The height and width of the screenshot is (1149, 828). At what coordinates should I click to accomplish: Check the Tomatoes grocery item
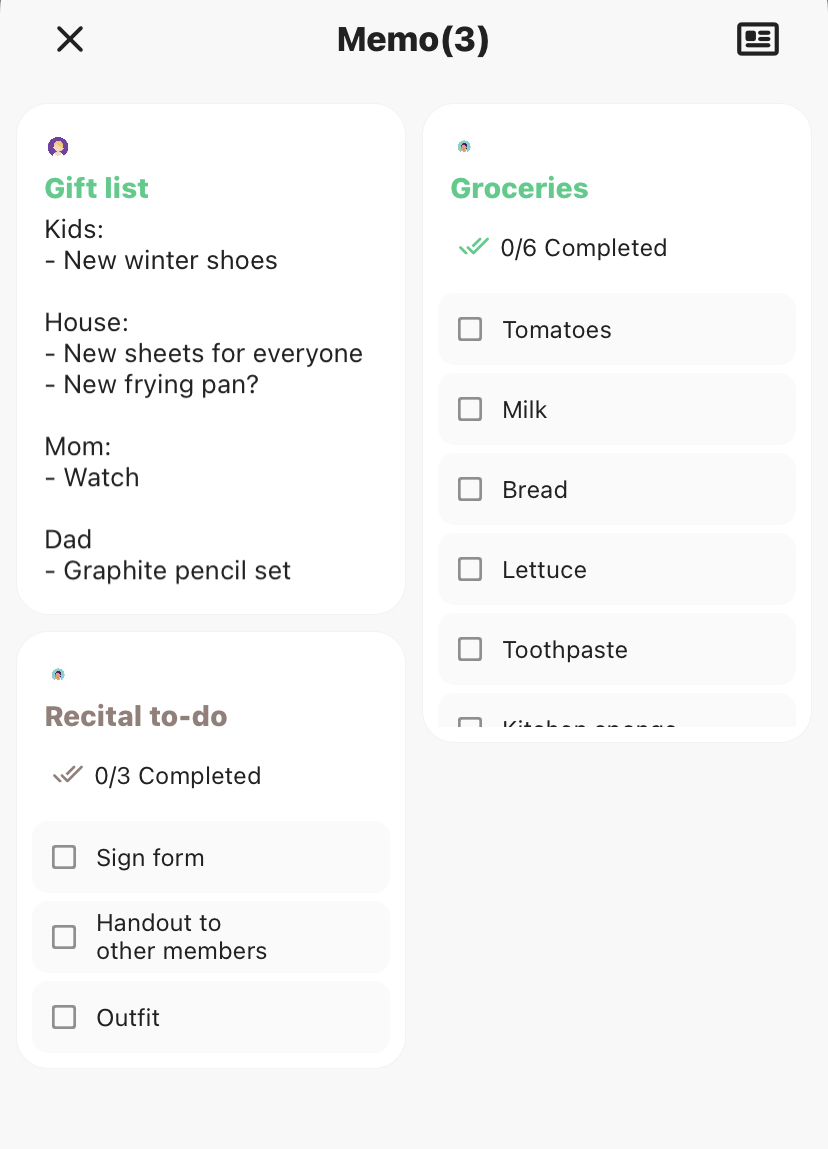point(470,329)
